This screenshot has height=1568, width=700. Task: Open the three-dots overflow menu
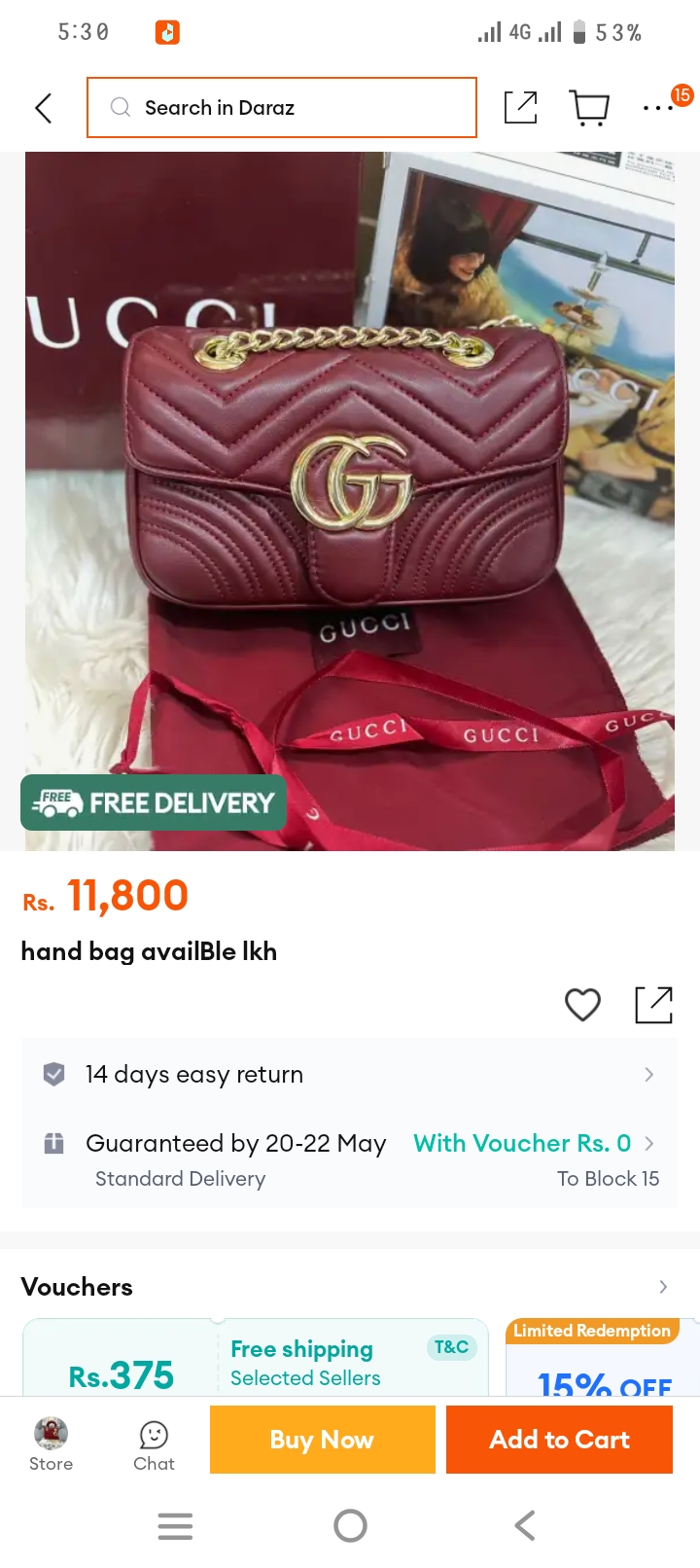659,108
